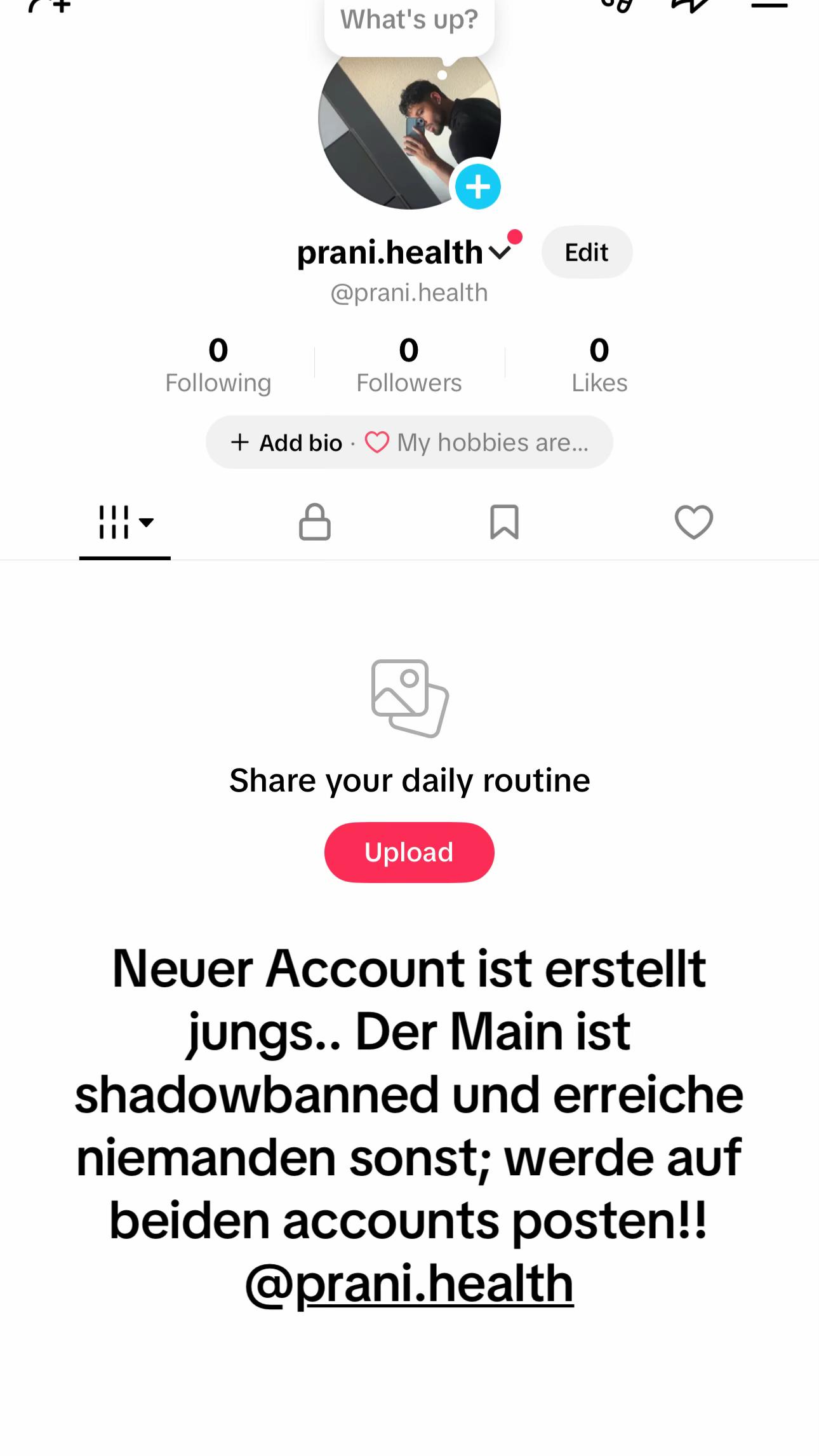Tap the red Upload button
Viewport: 819px width, 1456px height.
point(409,852)
